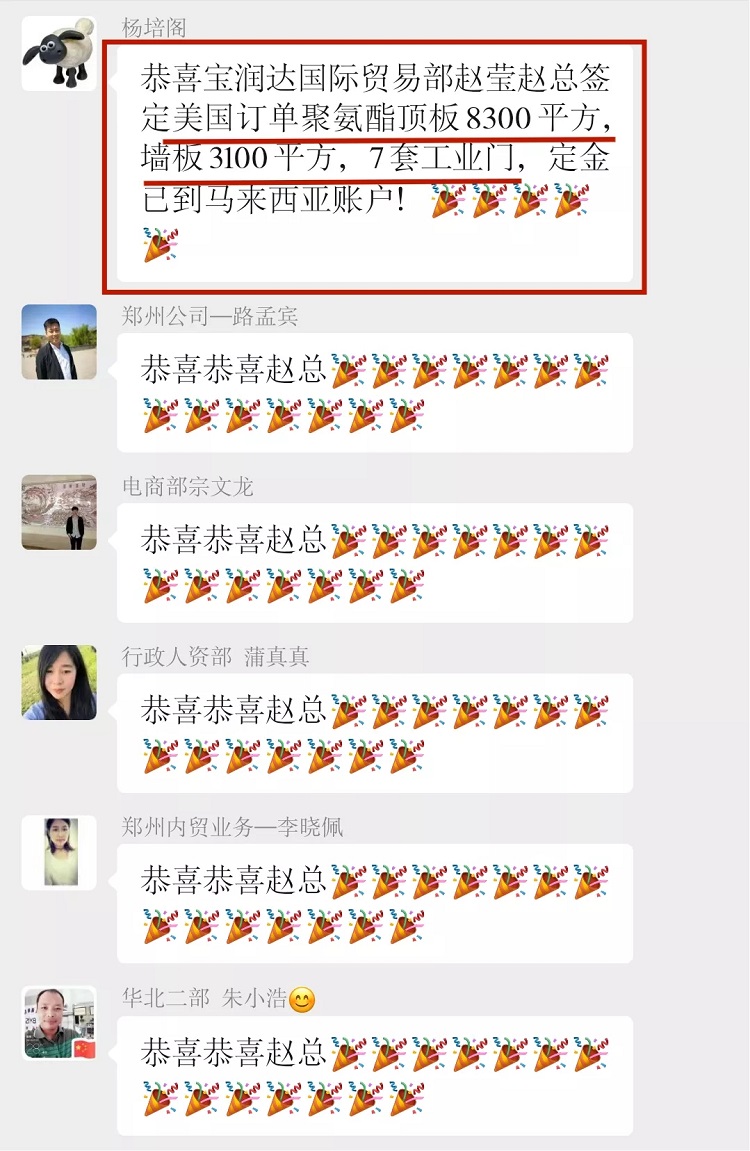Tap 行政人资部 蒲真真's profile picture

(59, 682)
